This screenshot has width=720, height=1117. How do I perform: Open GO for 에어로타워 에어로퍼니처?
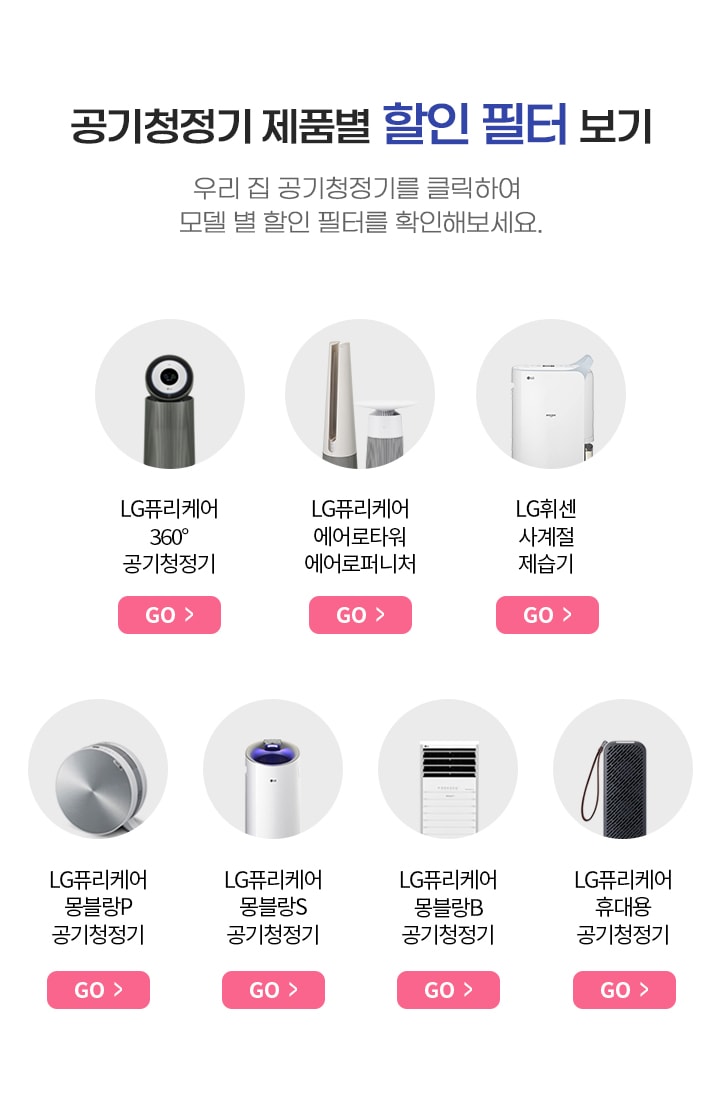pyautogui.click(x=360, y=615)
